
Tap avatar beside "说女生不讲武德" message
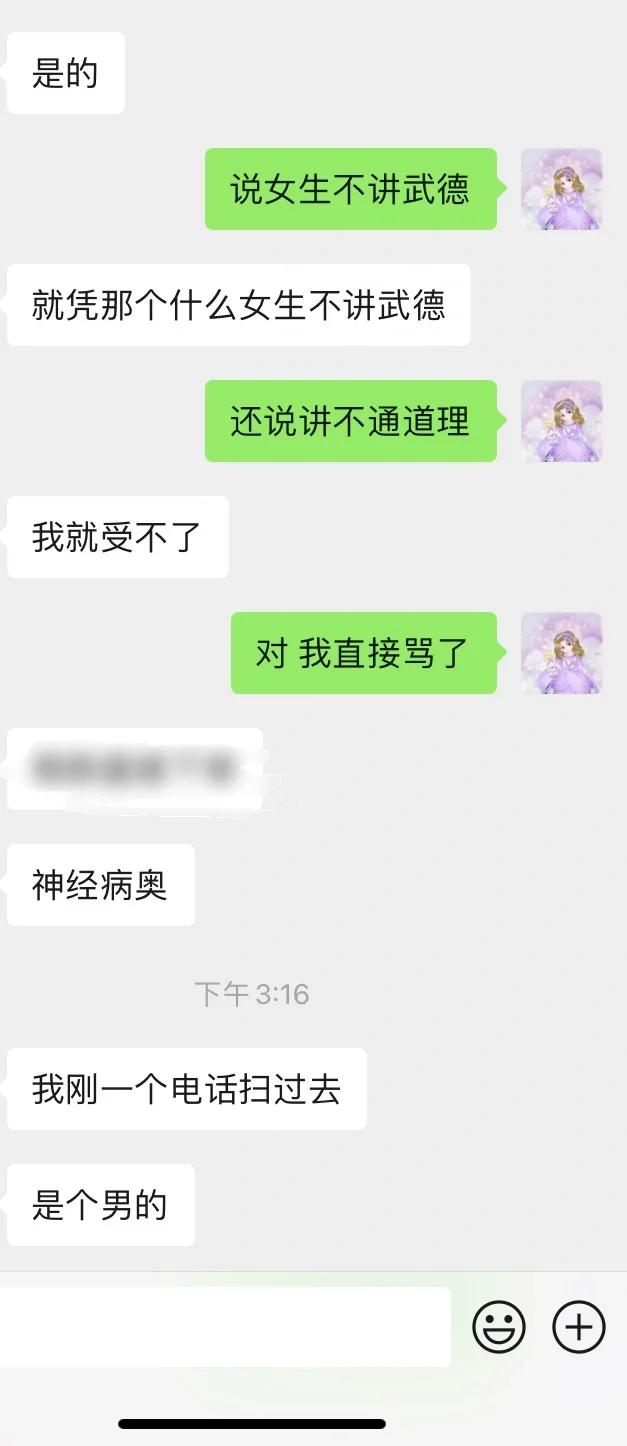coord(562,189)
